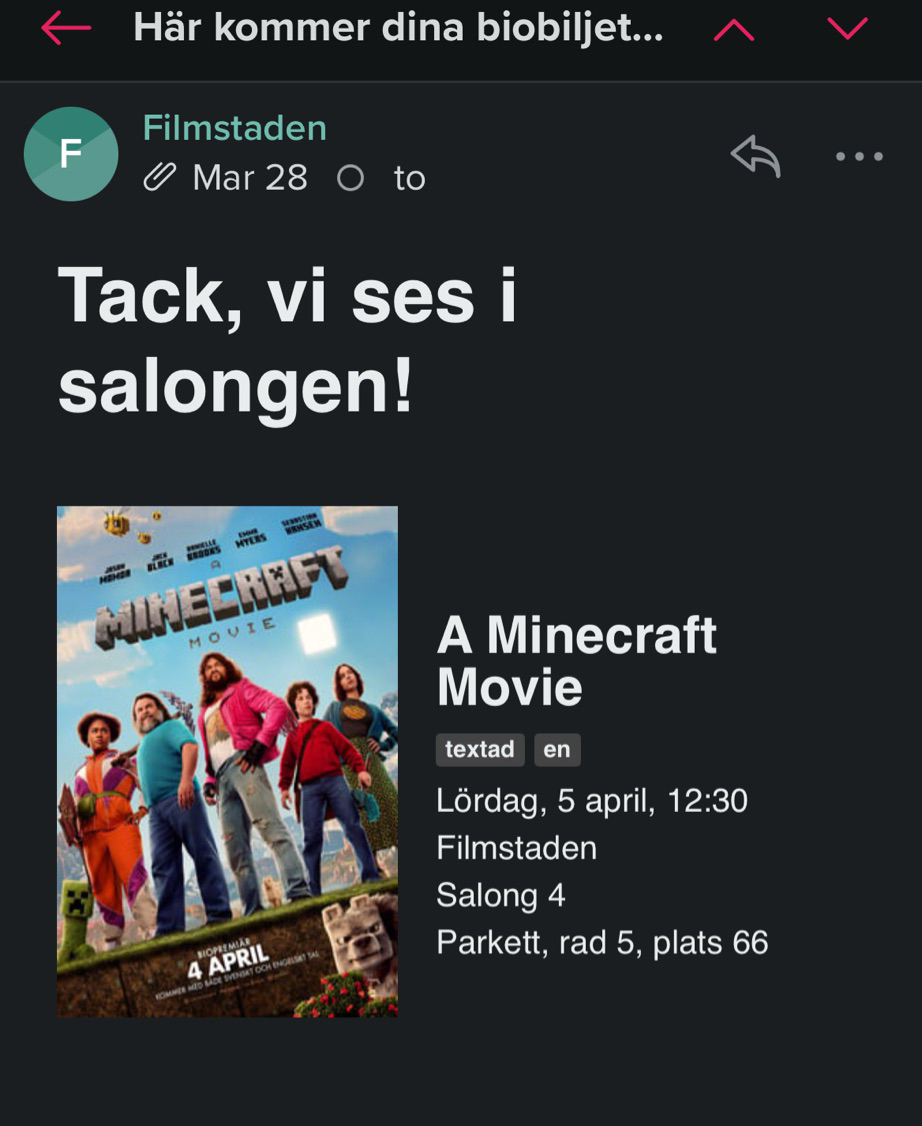Image resolution: width=922 pixels, height=1126 pixels.
Task: Open the email's three-dot options menu
Action: (859, 156)
